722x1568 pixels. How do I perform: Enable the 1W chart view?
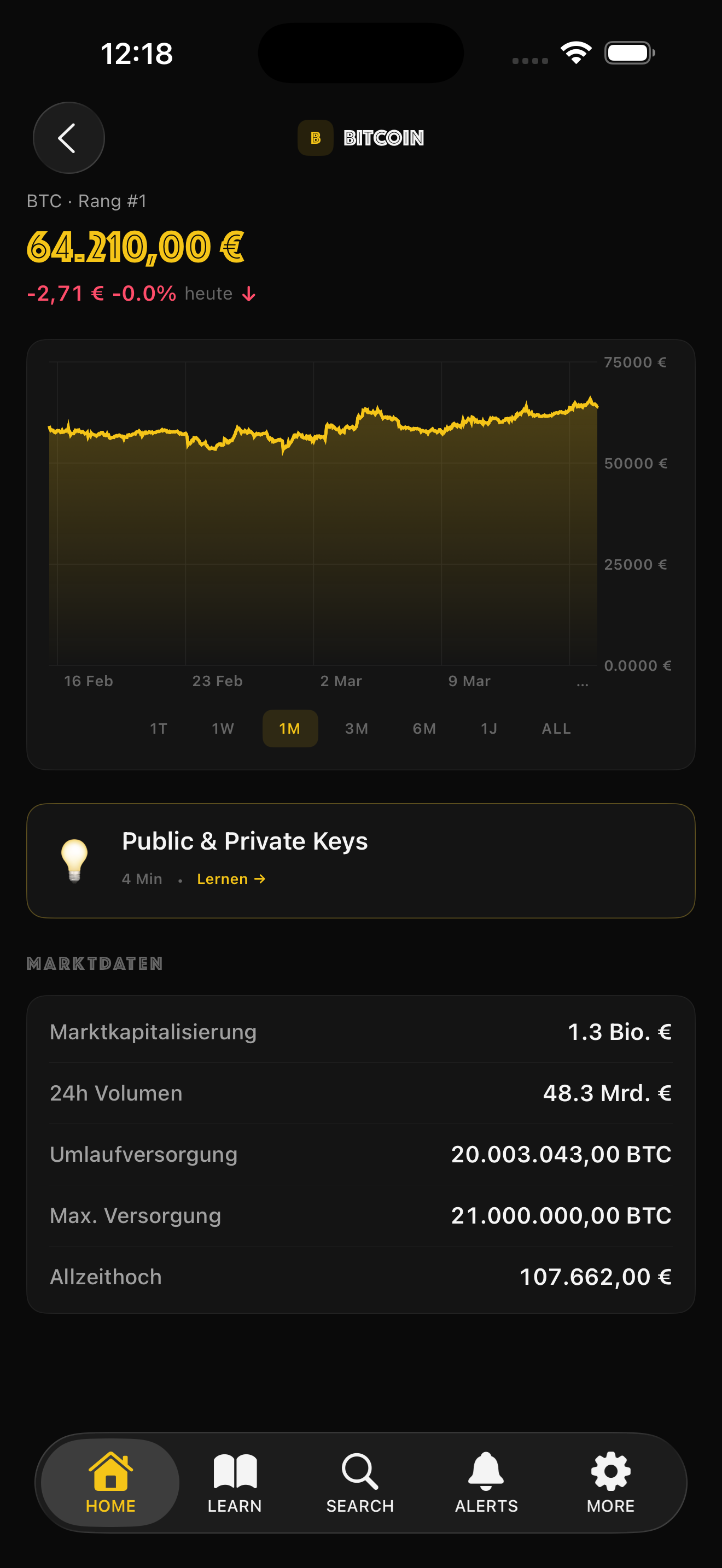point(223,728)
